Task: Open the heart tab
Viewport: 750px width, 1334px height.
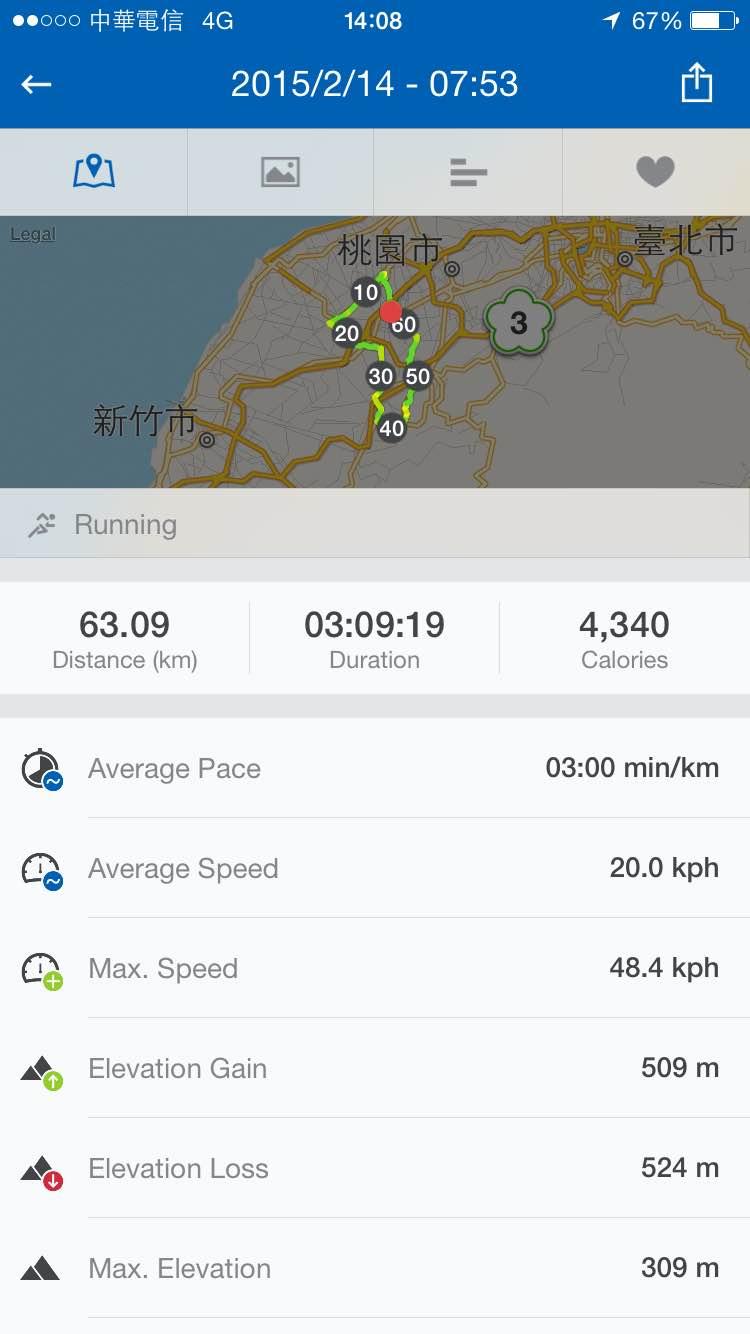Action: click(x=656, y=172)
